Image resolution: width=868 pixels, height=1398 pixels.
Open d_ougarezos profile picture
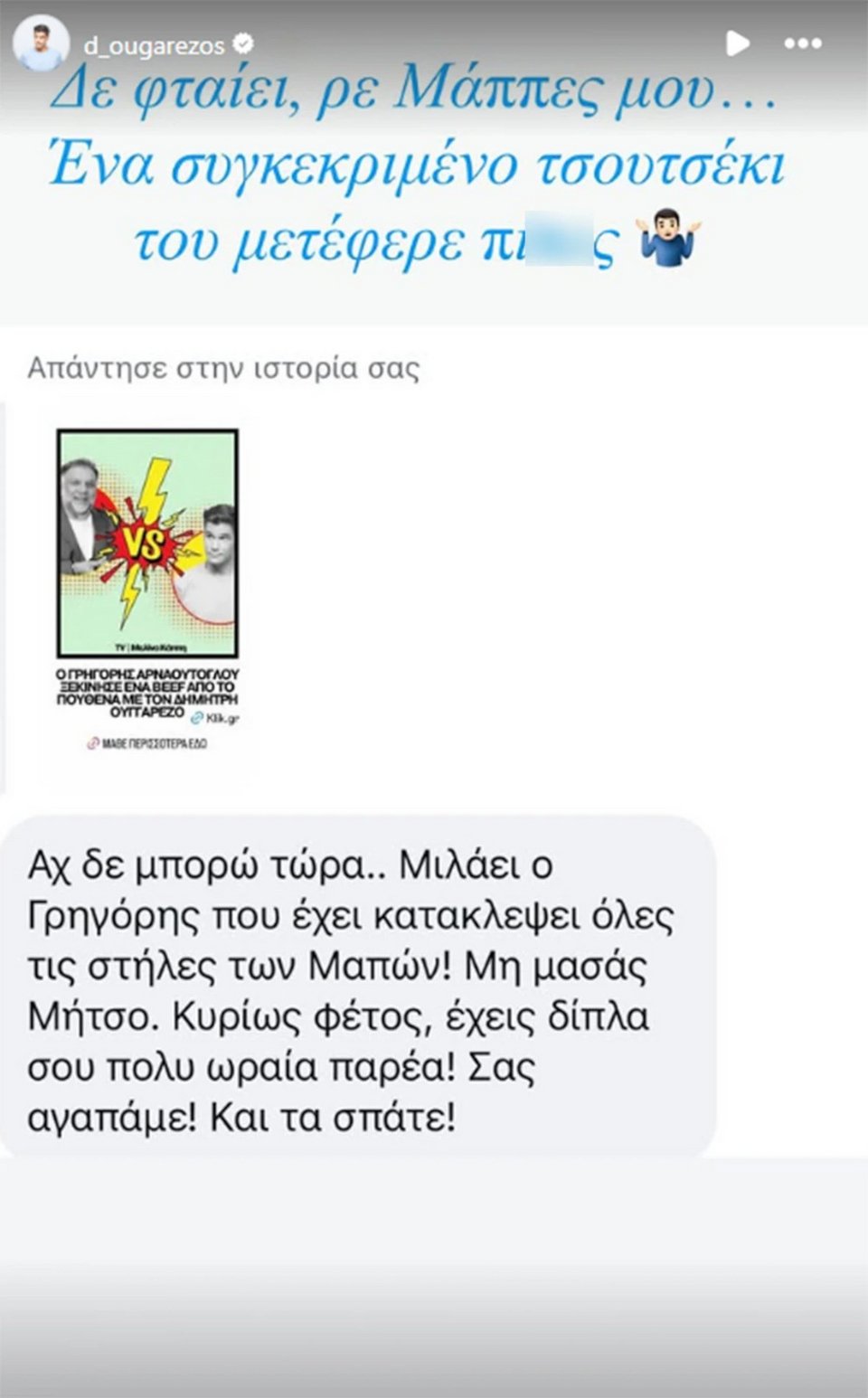(42, 43)
